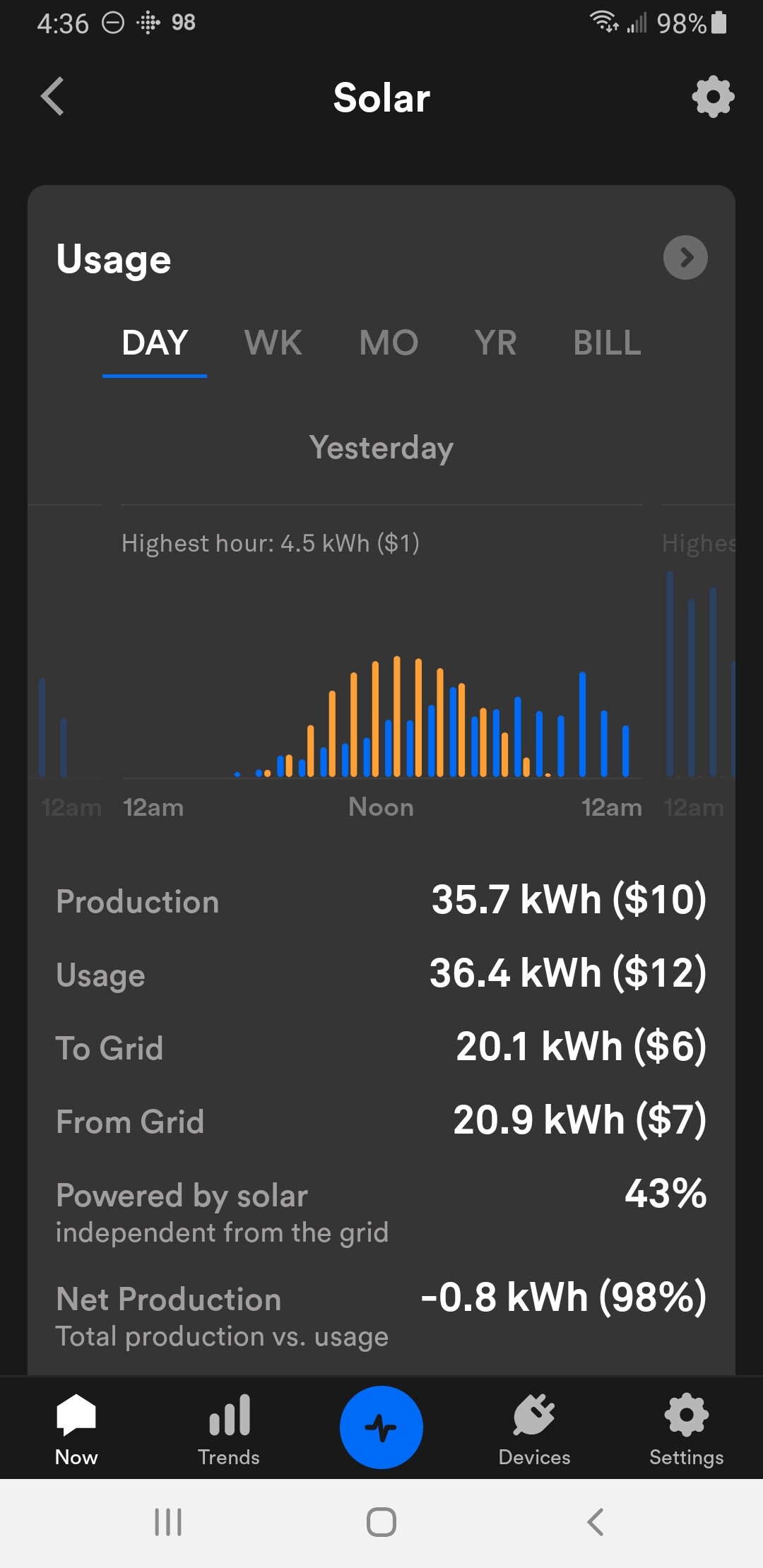Open solar settings gear icon
Screen dimensions: 763x1568
click(713, 97)
